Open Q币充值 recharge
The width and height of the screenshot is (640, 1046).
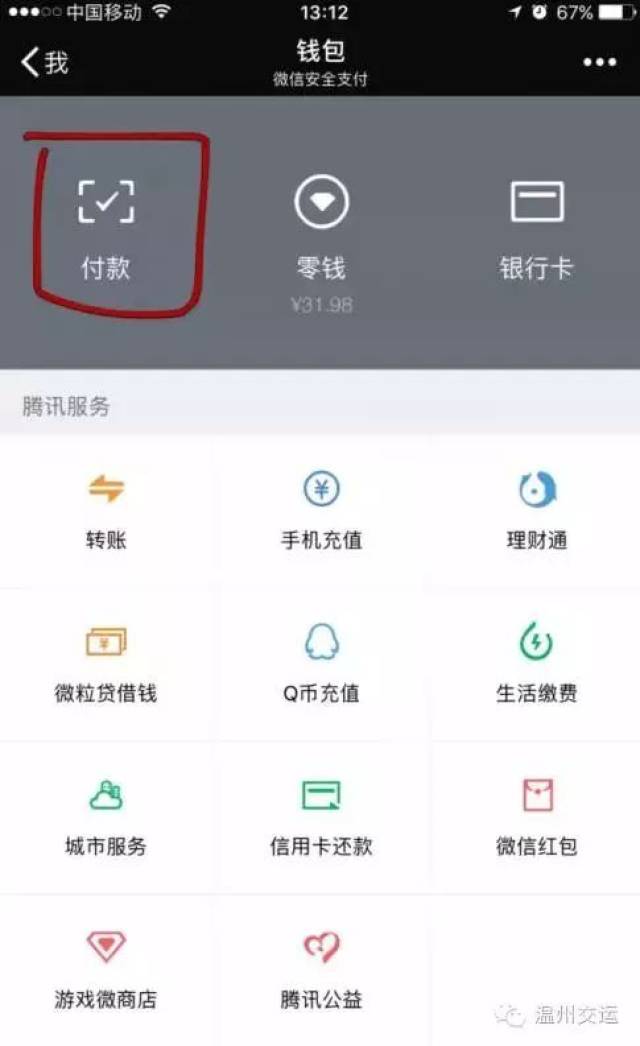point(321,665)
